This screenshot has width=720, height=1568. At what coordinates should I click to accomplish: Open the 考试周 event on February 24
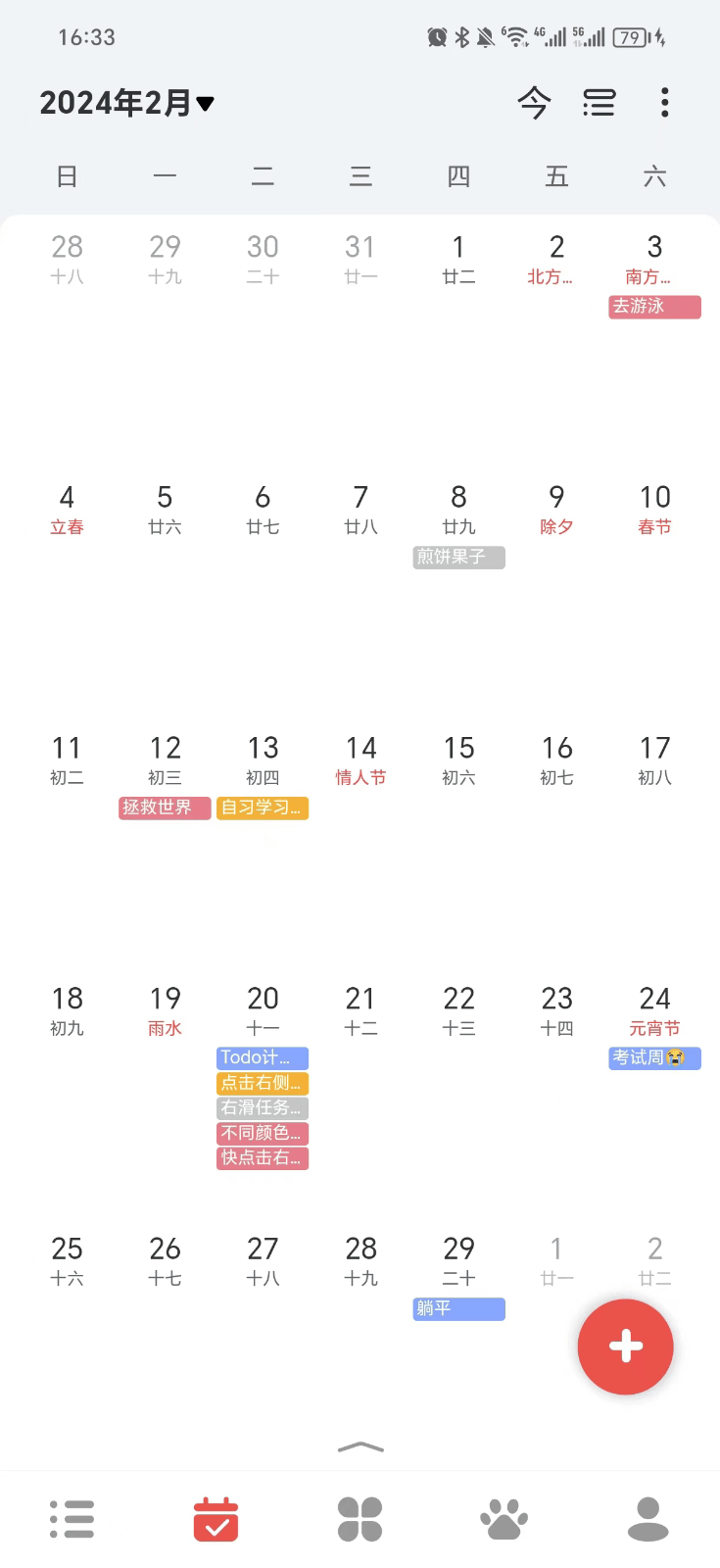pos(654,1058)
